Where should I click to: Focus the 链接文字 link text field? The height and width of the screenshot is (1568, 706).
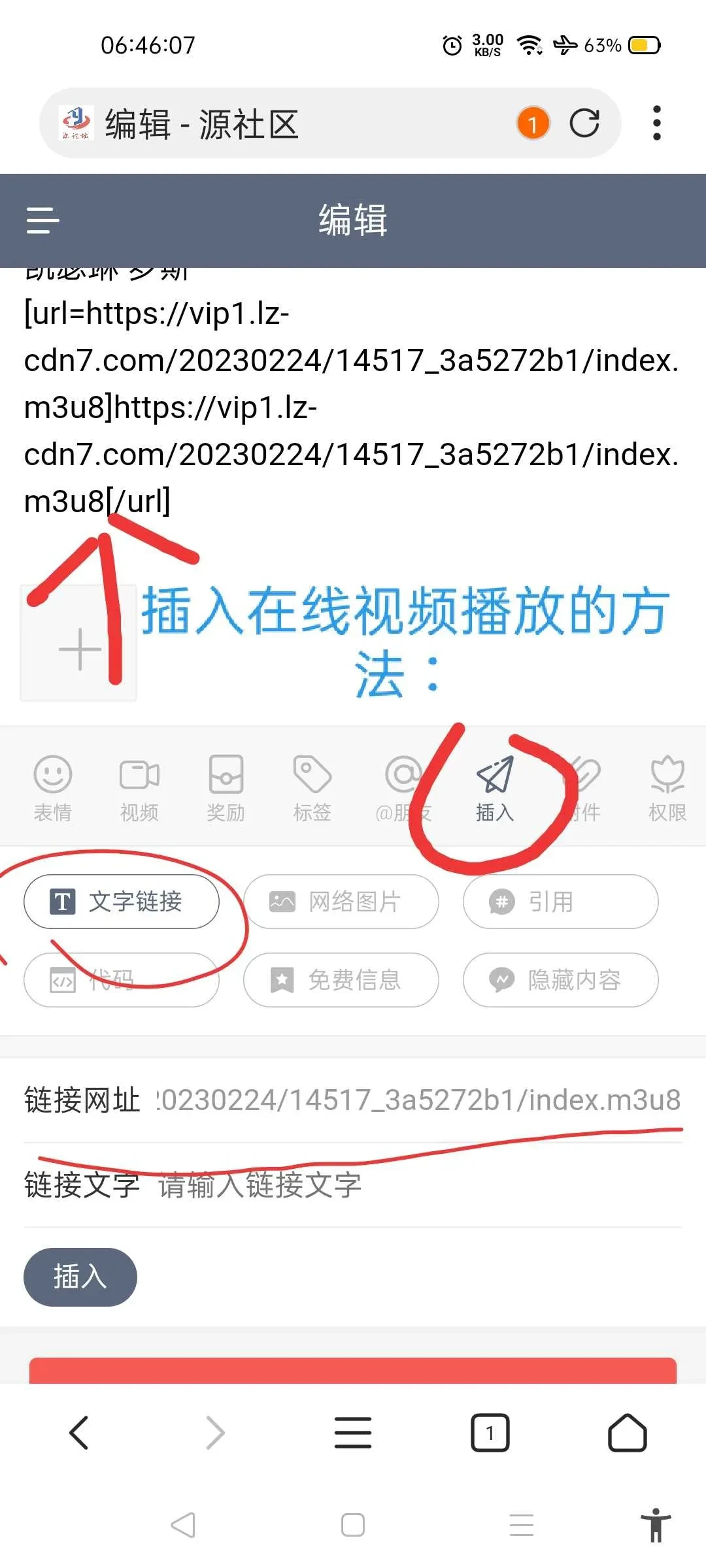(418, 1185)
